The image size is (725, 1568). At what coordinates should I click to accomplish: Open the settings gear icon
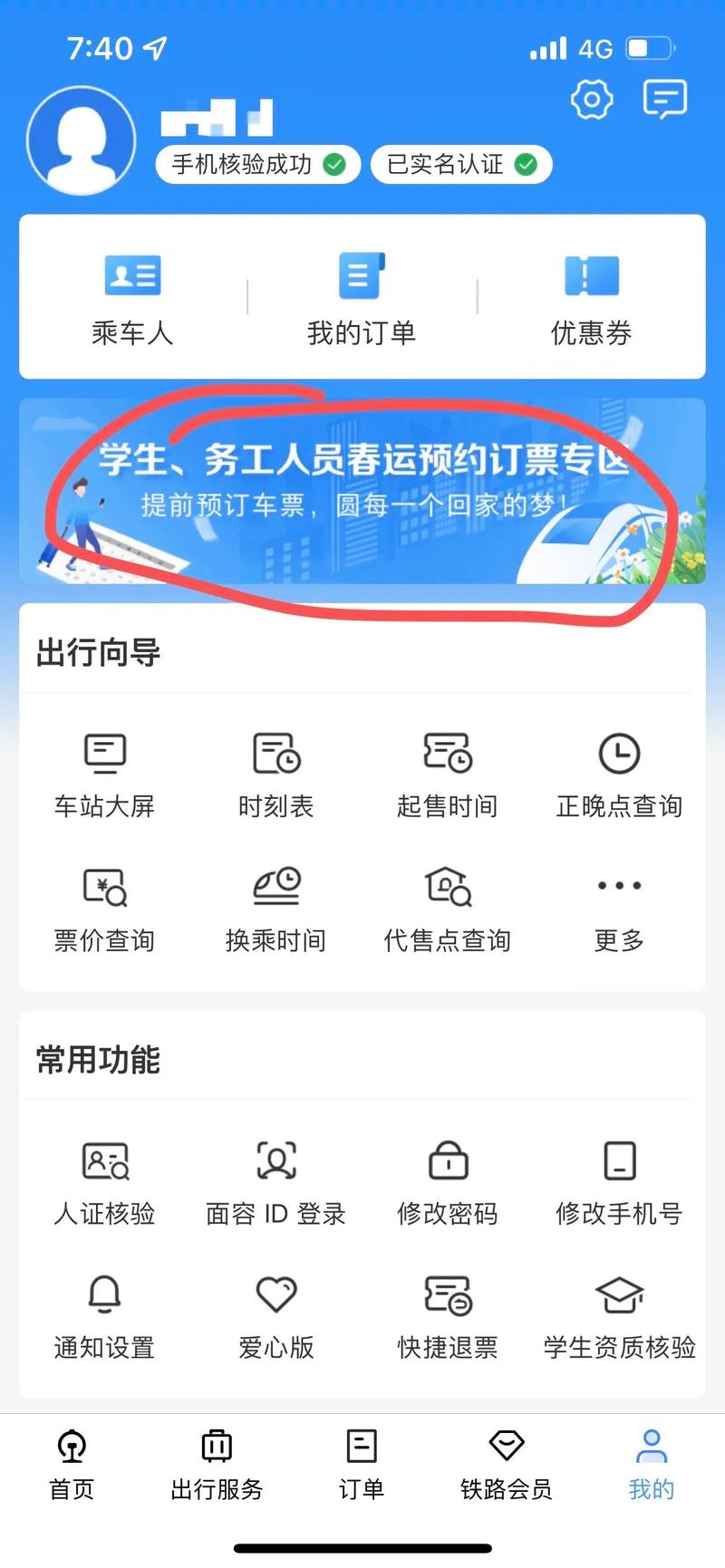(592, 99)
